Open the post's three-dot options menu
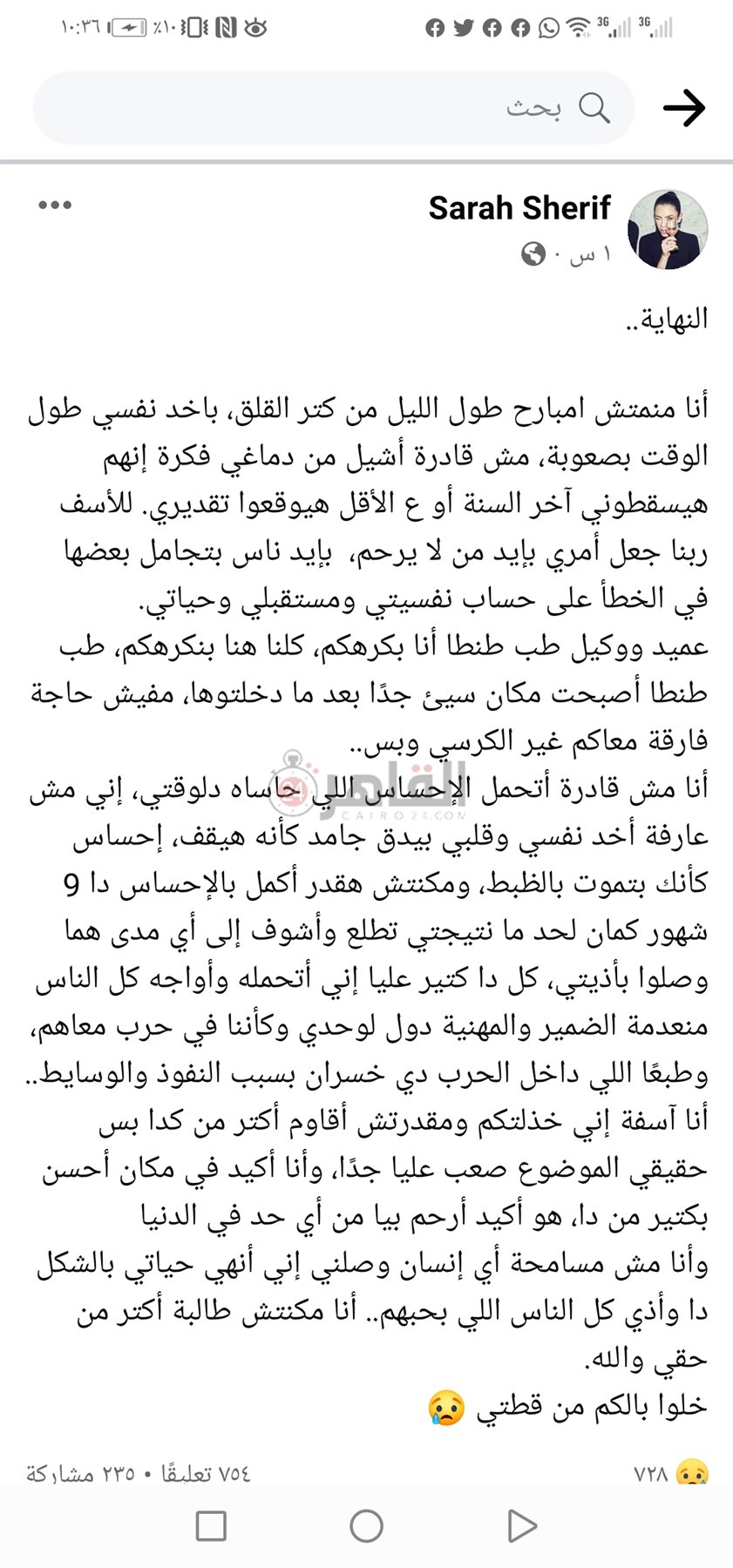The width and height of the screenshot is (733, 1568). click(x=55, y=206)
